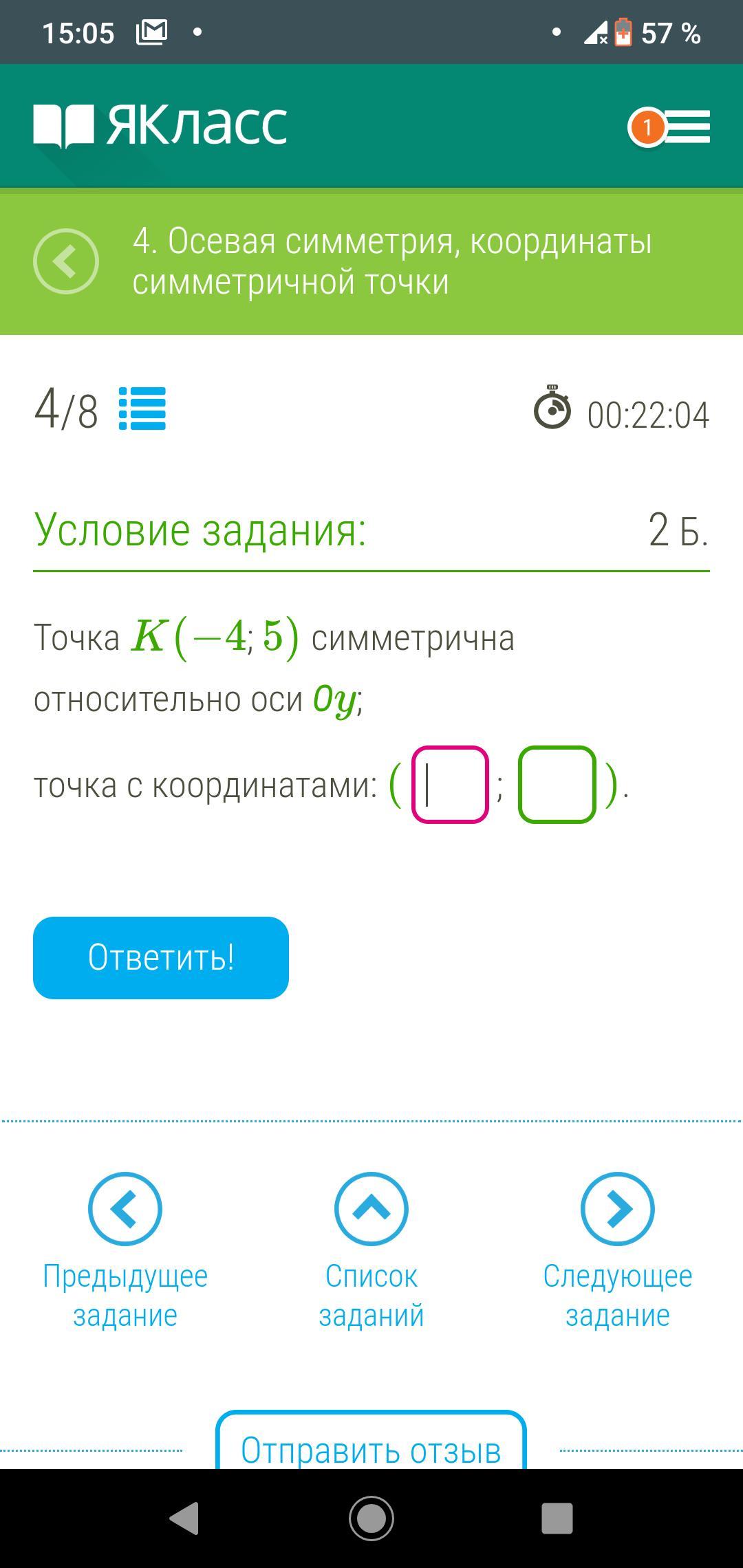Tap the system back button
Image resolution: width=743 pixels, height=1568 pixels.
pyautogui.click(x=184, y=1518)
